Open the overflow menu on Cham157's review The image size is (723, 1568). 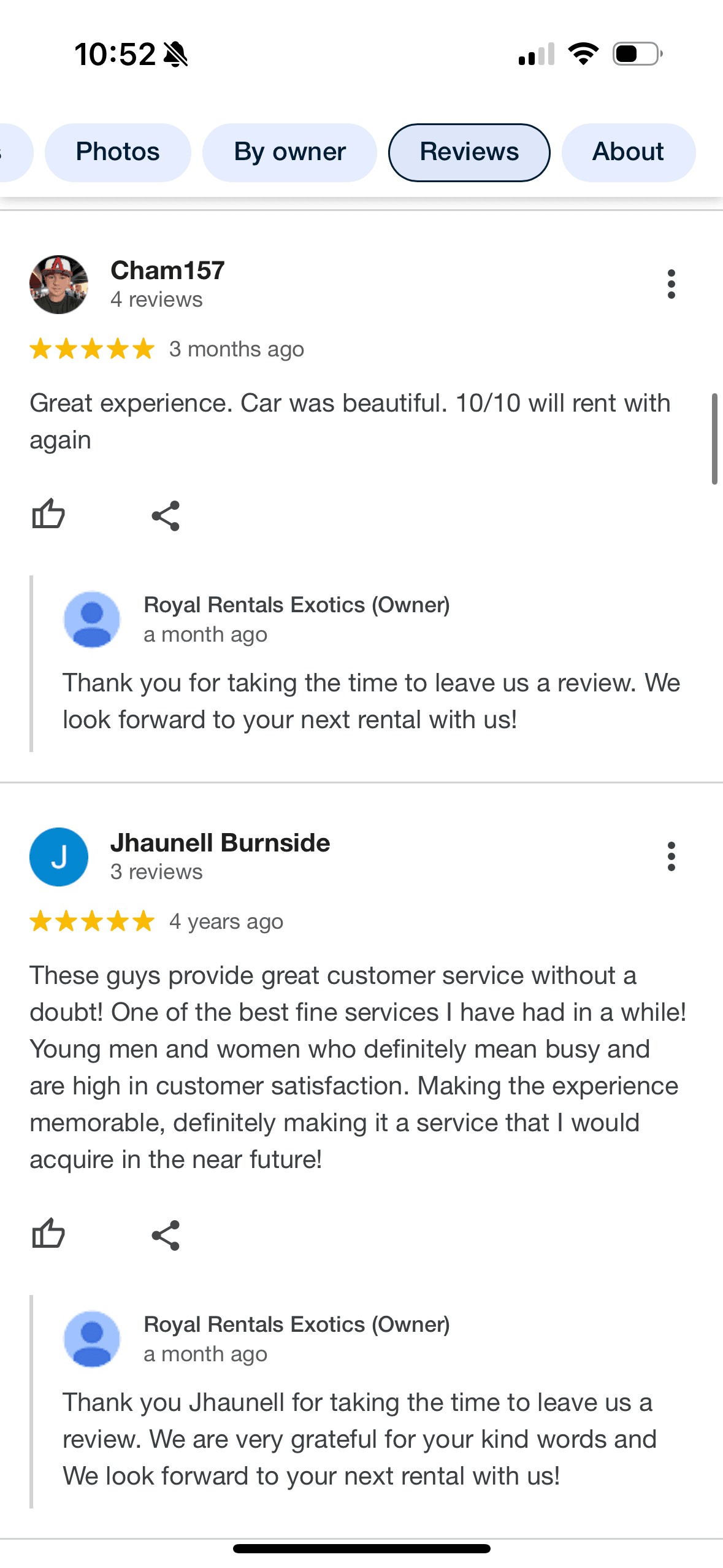(671, 284)
